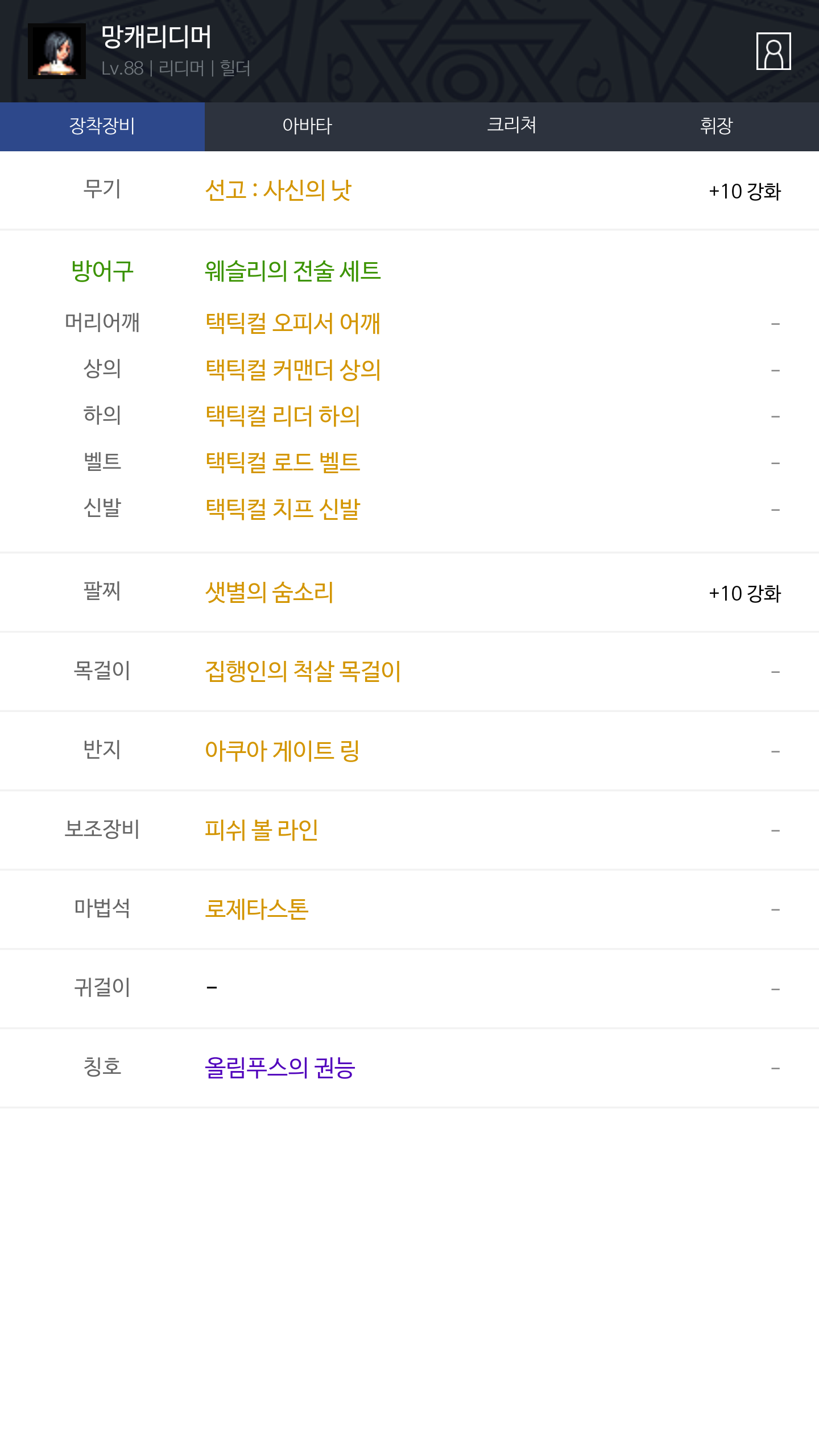Switch to the 크리쳐 tab
Screen dimensions: 819x1456
click(512, 126)
